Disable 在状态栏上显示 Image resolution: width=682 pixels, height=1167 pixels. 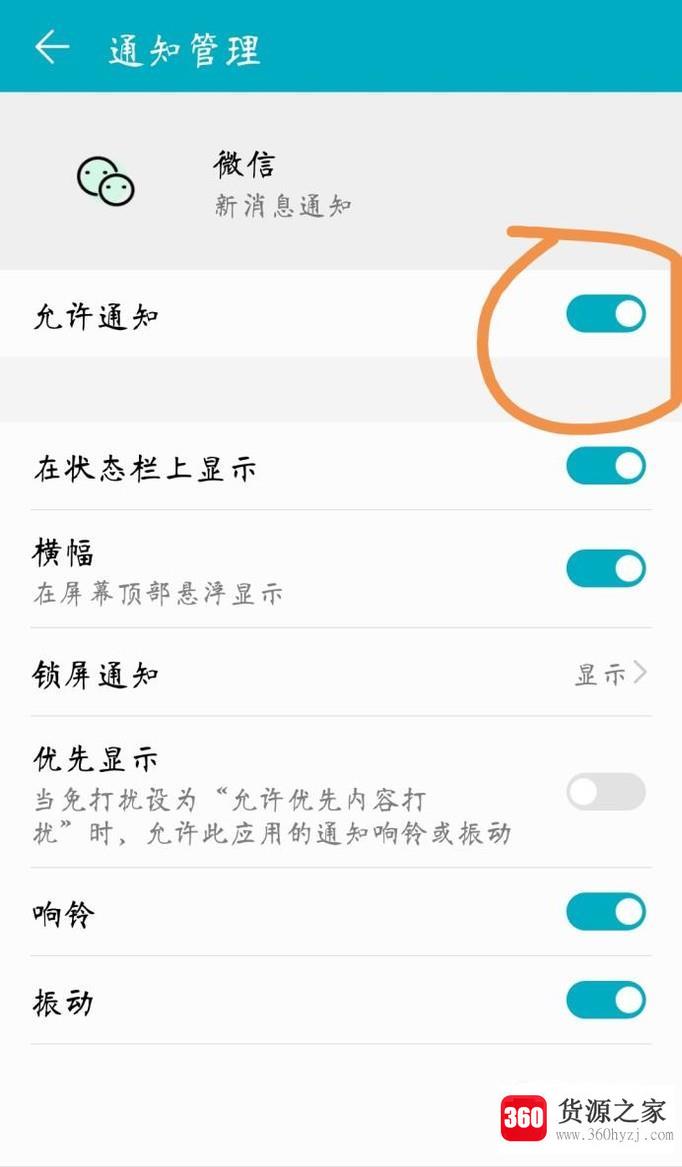point(606,466)
